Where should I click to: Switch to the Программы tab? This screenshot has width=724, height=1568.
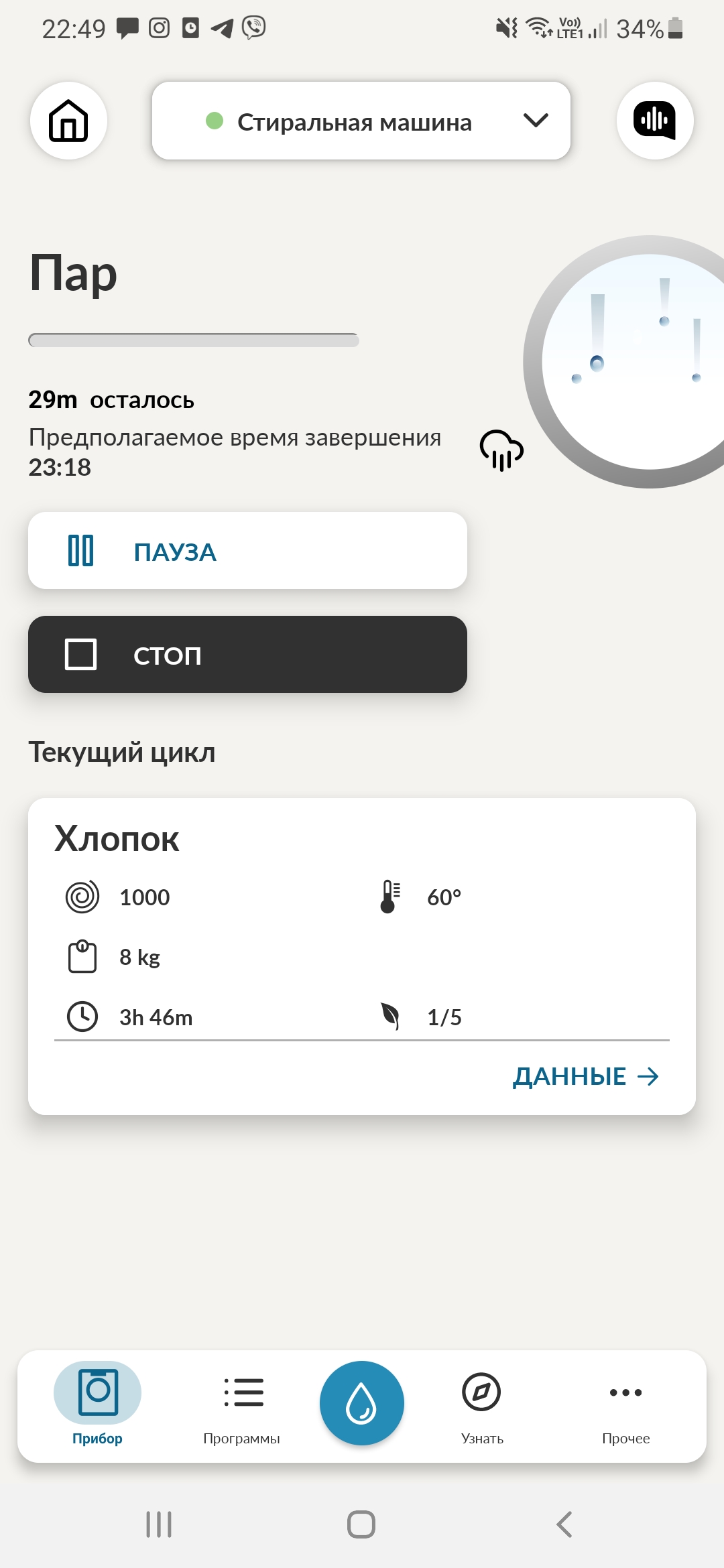tap(242, 1403)
